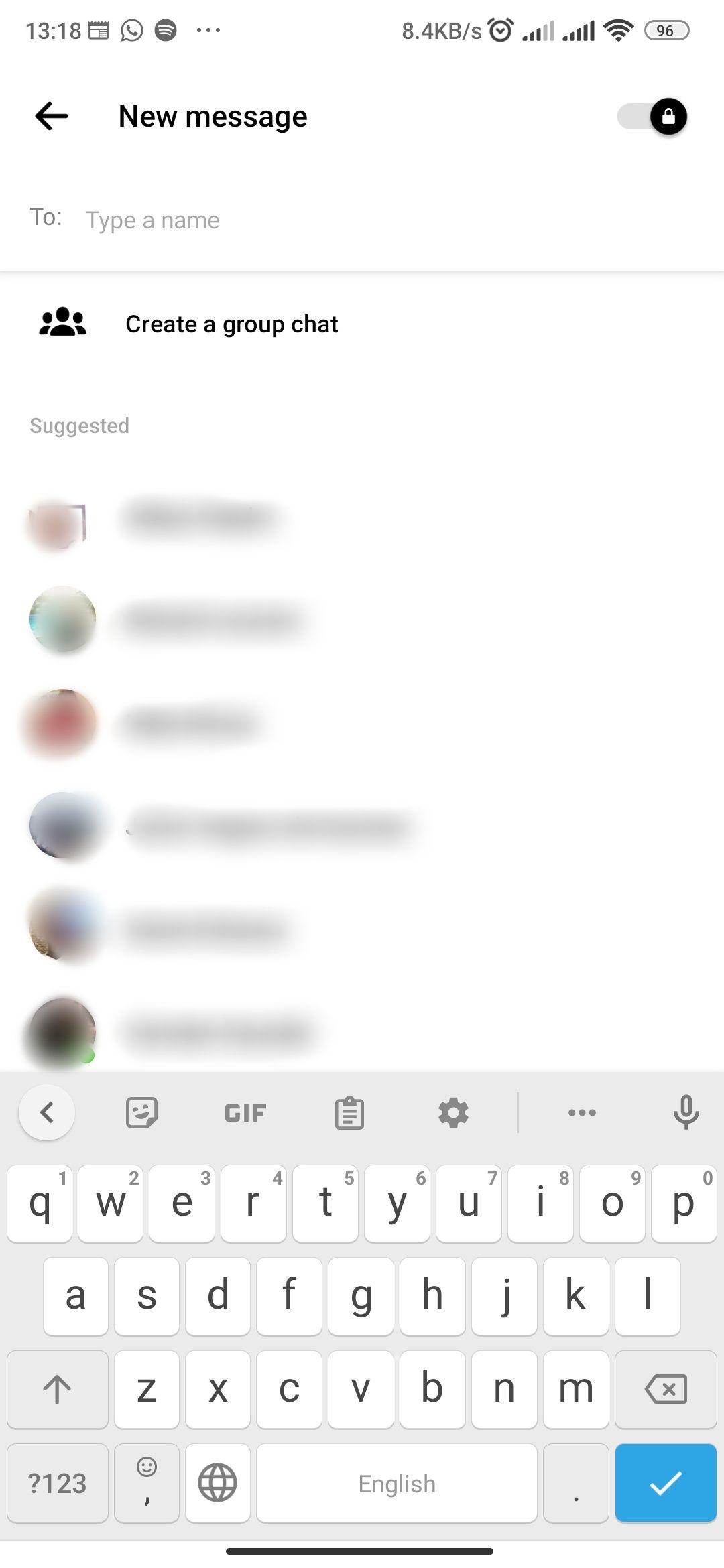The height and width of the screenshot is (1568, 724).
Task: Go back with the arrow at top left
Action: pos(50,116)
